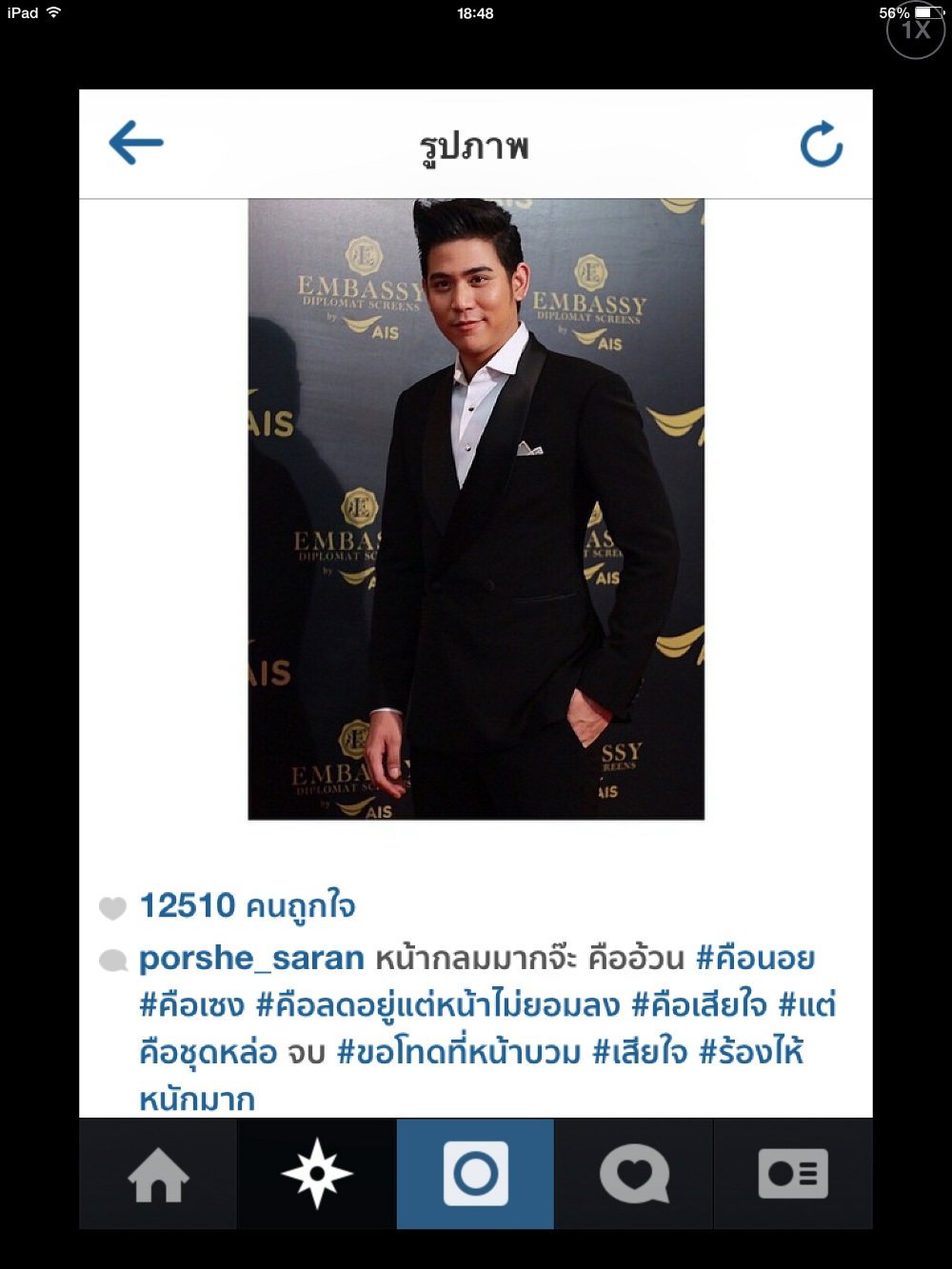Open the hashtag #ขอโทดที่หน้าบวม
The height and width of the screenshot is (1269, 952).
(x=459, y=1053)
